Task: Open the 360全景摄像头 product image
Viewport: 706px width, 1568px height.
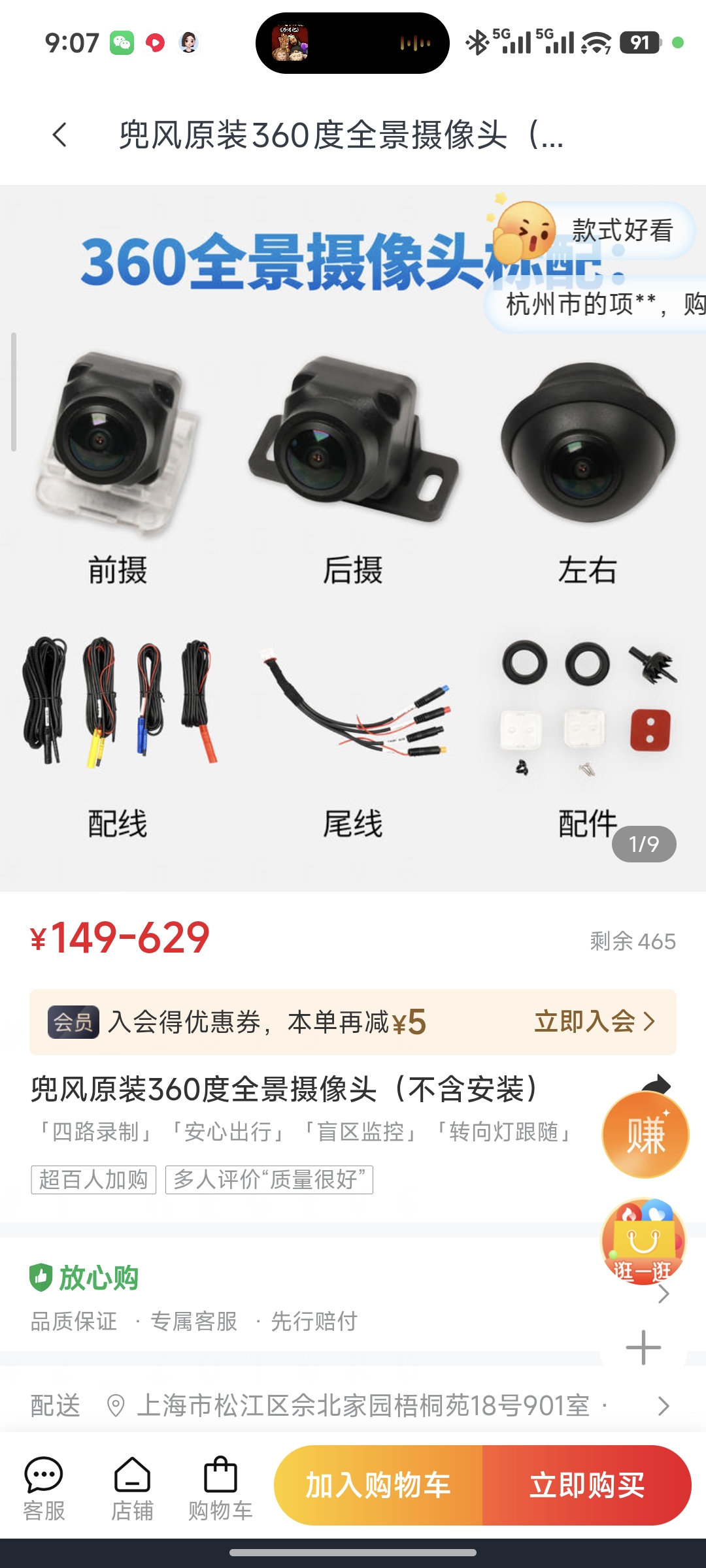Action: (353, 536)
